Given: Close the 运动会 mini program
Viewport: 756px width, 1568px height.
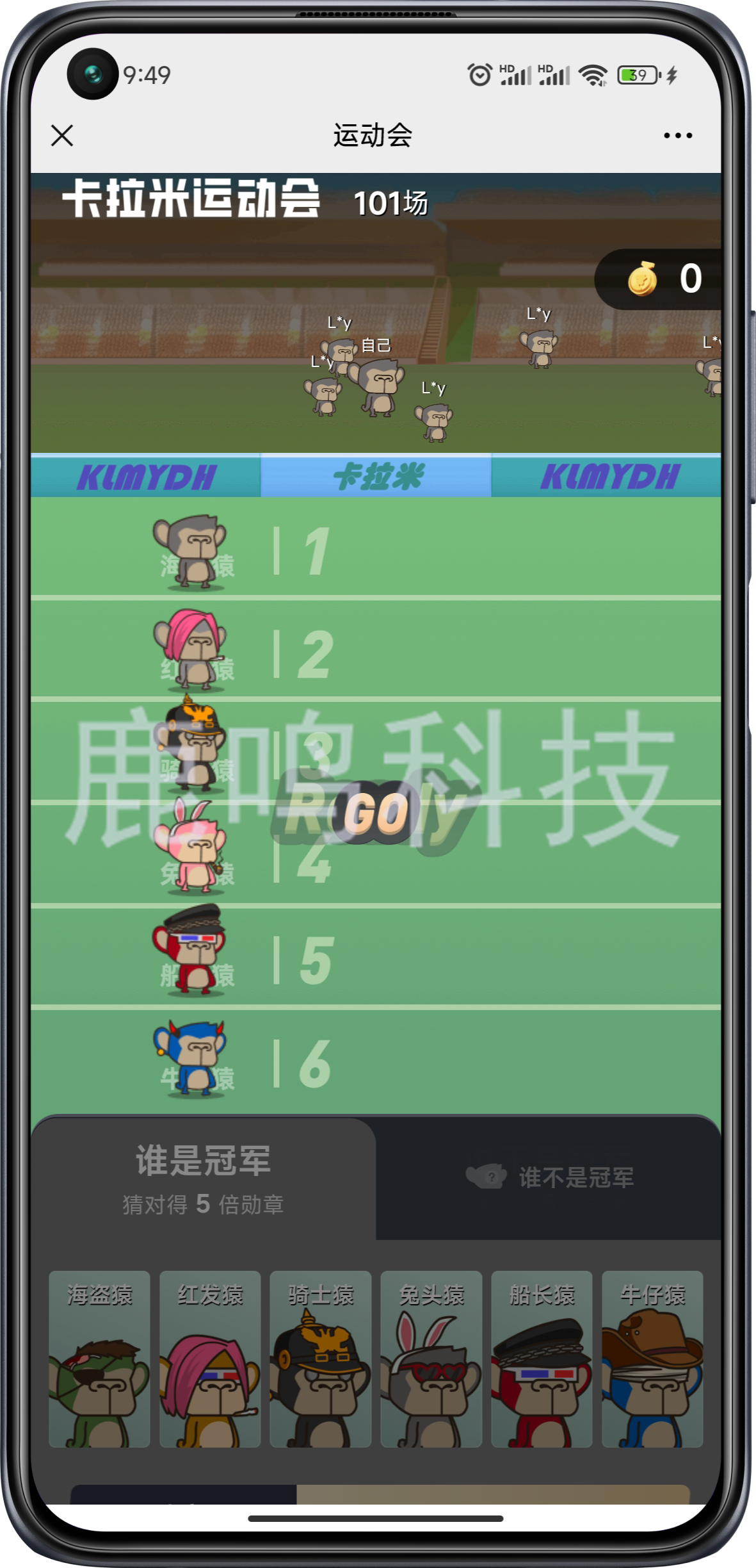Looking at the screenshot, I should [x=62, y=136].
